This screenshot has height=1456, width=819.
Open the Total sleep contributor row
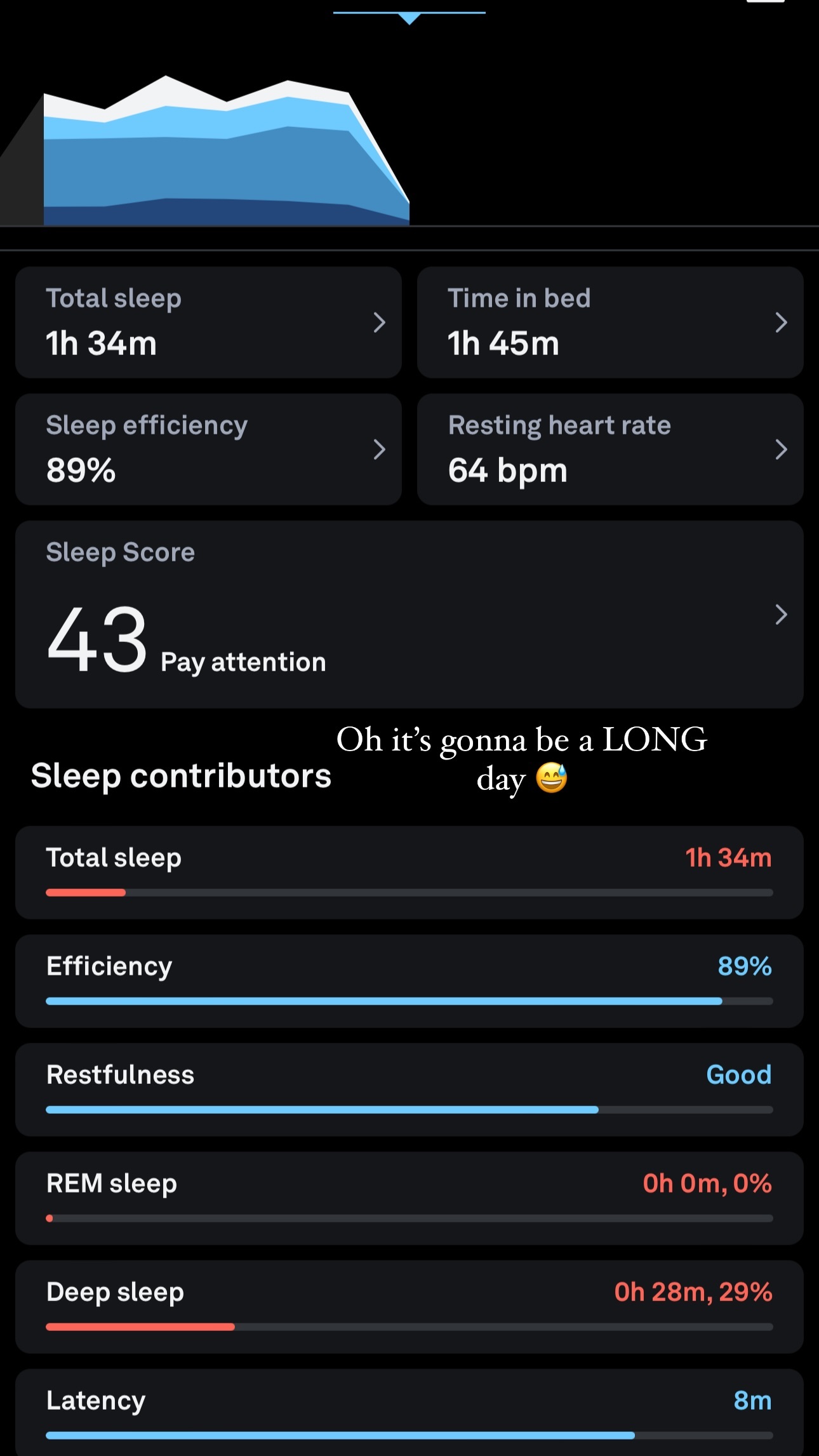coord(409,872)
